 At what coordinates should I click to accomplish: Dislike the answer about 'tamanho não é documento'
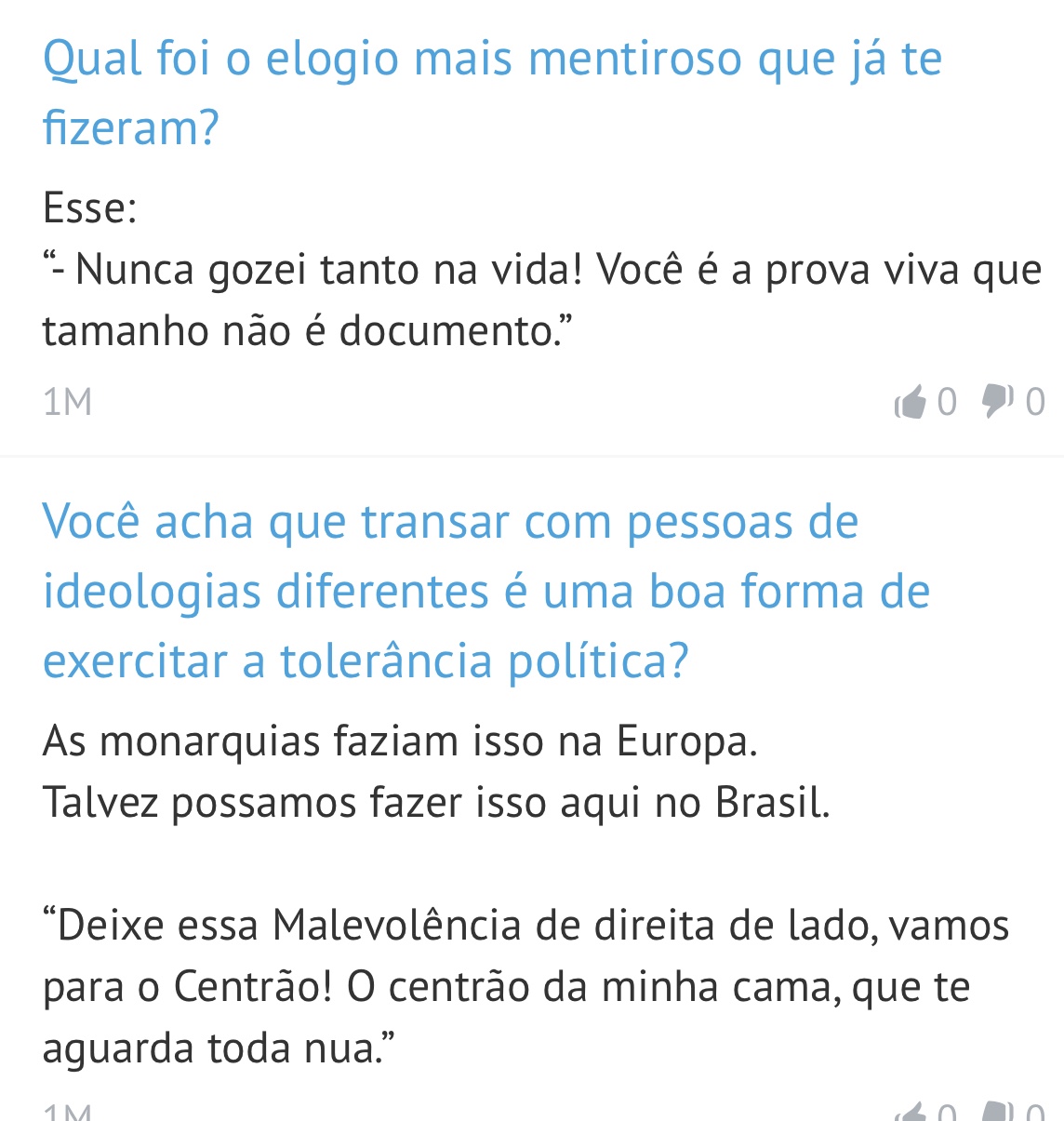coord(998,401)
